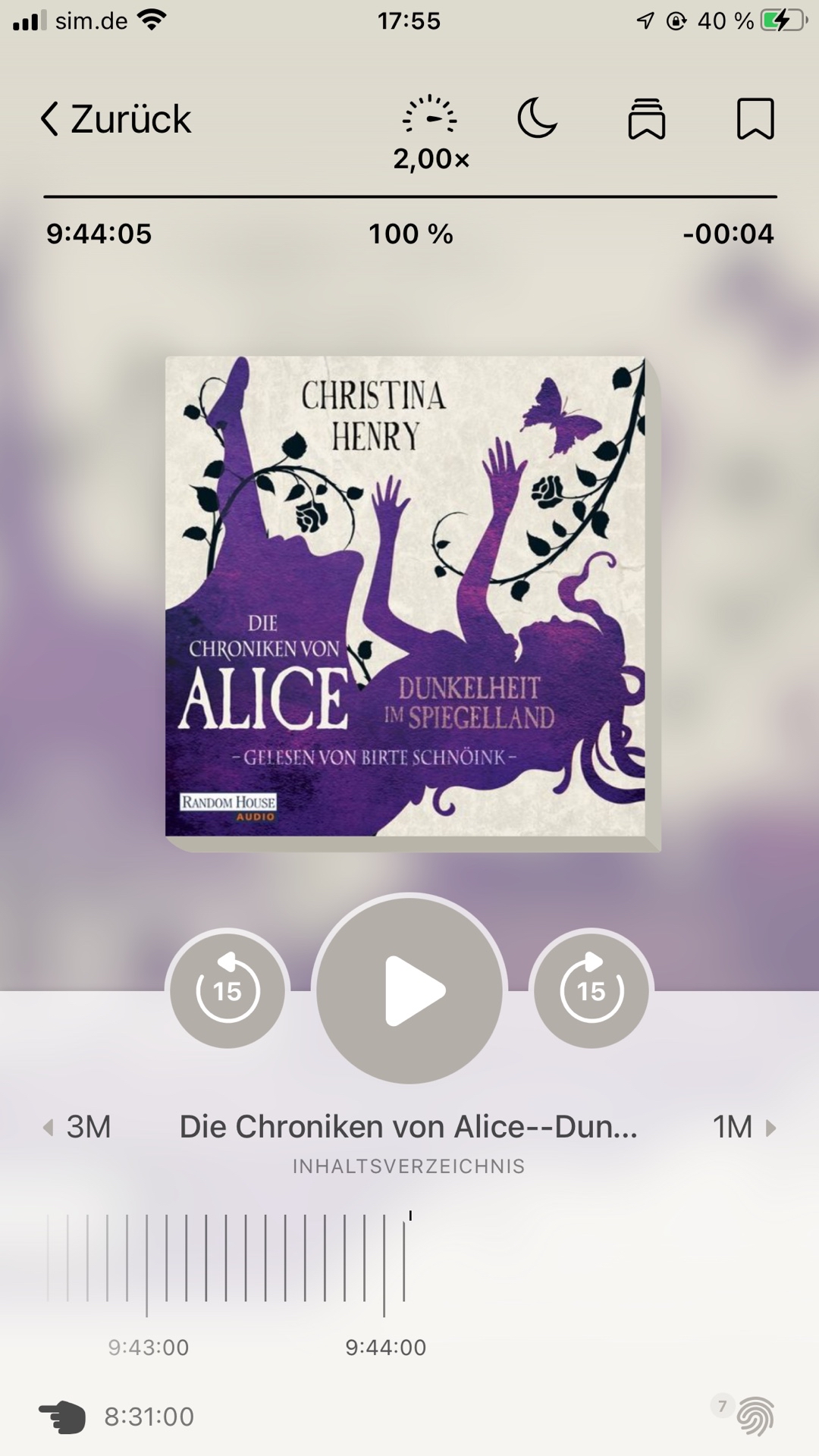
Task: Tap the pointing hand at 8:31:00
Action: pos(62,1417)
